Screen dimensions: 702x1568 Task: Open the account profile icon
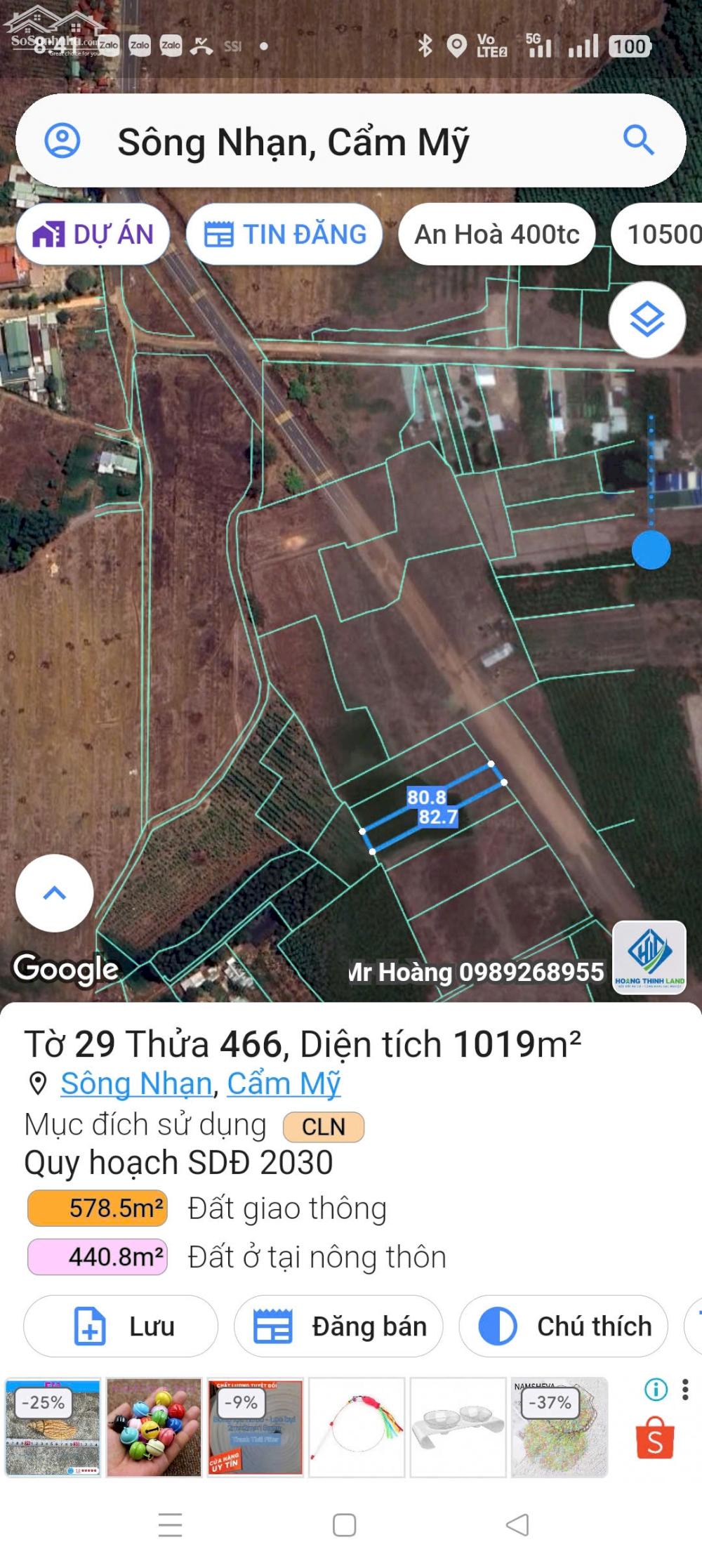point(62,140)
